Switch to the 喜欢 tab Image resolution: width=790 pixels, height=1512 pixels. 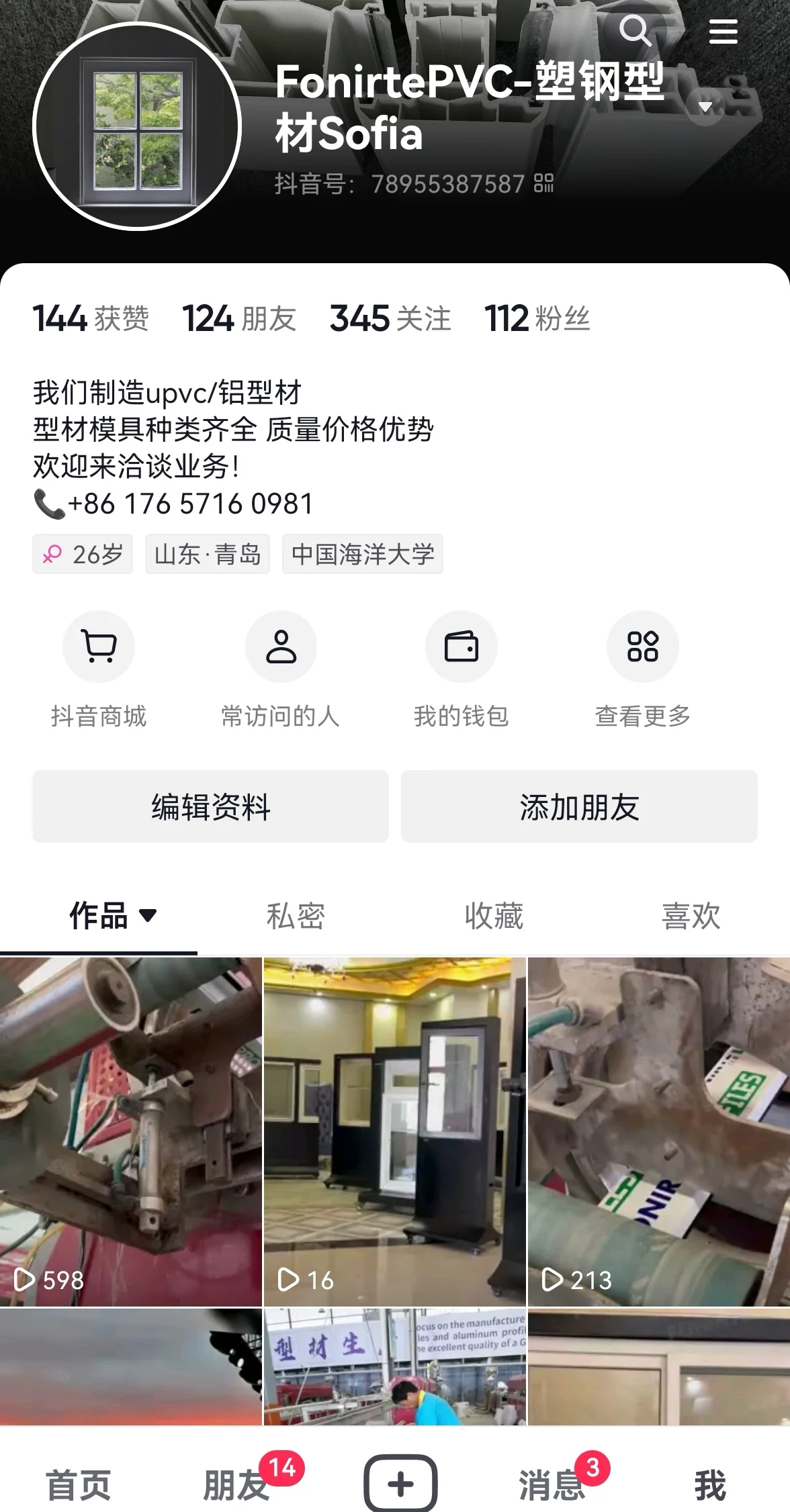pos(691,916)
